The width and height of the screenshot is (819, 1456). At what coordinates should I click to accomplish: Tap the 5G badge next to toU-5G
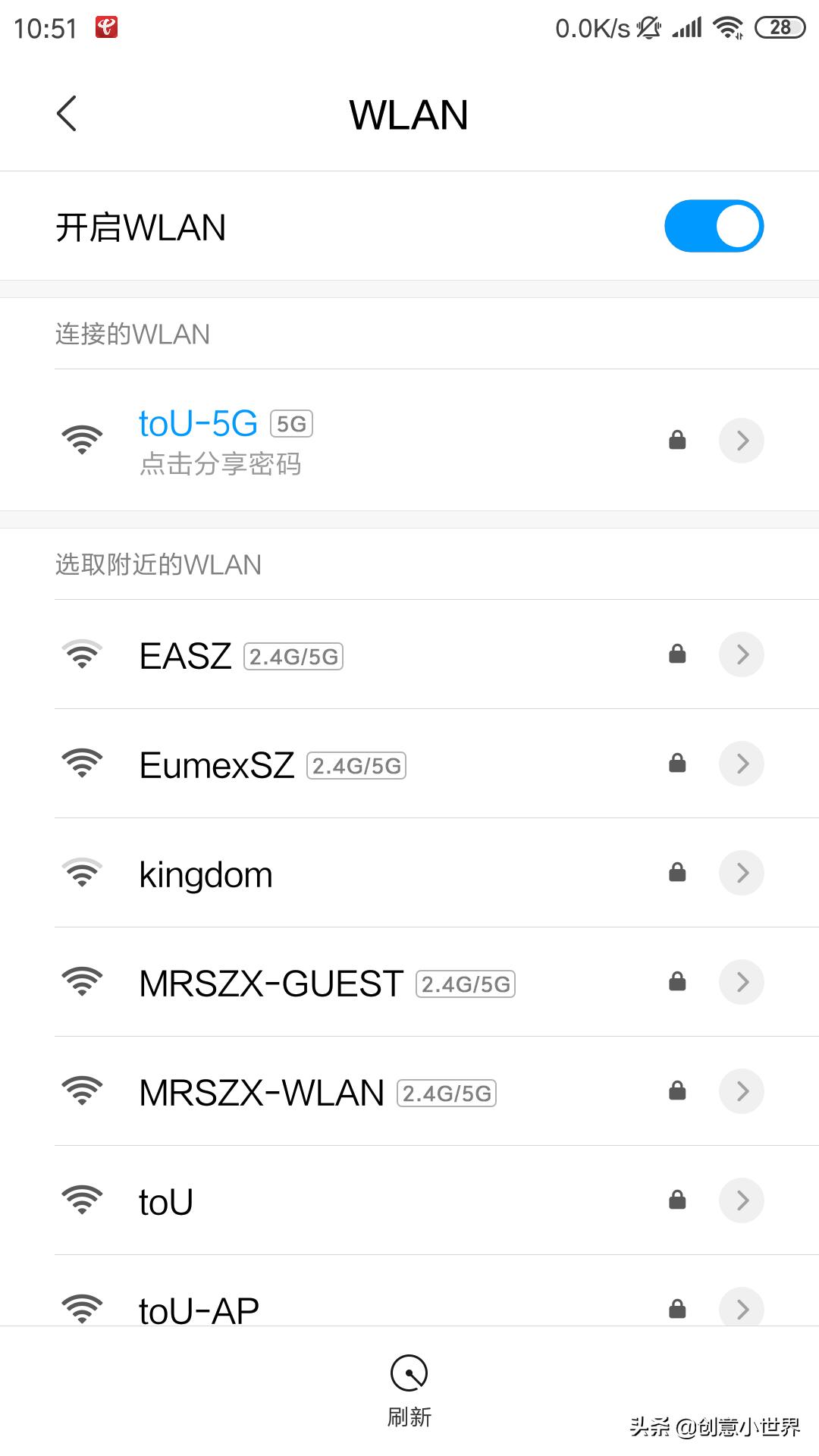click(292, 424)
